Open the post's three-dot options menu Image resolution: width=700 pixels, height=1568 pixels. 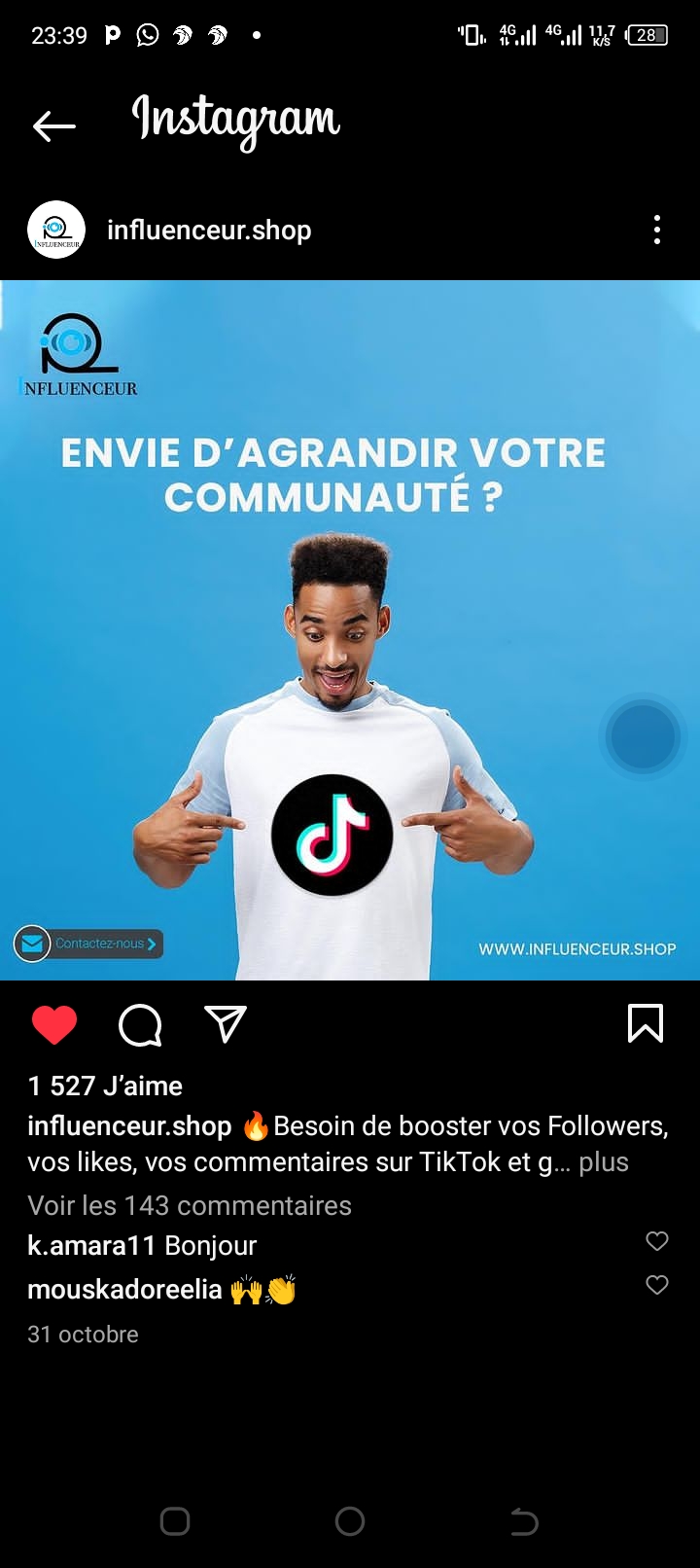(657, 230)
